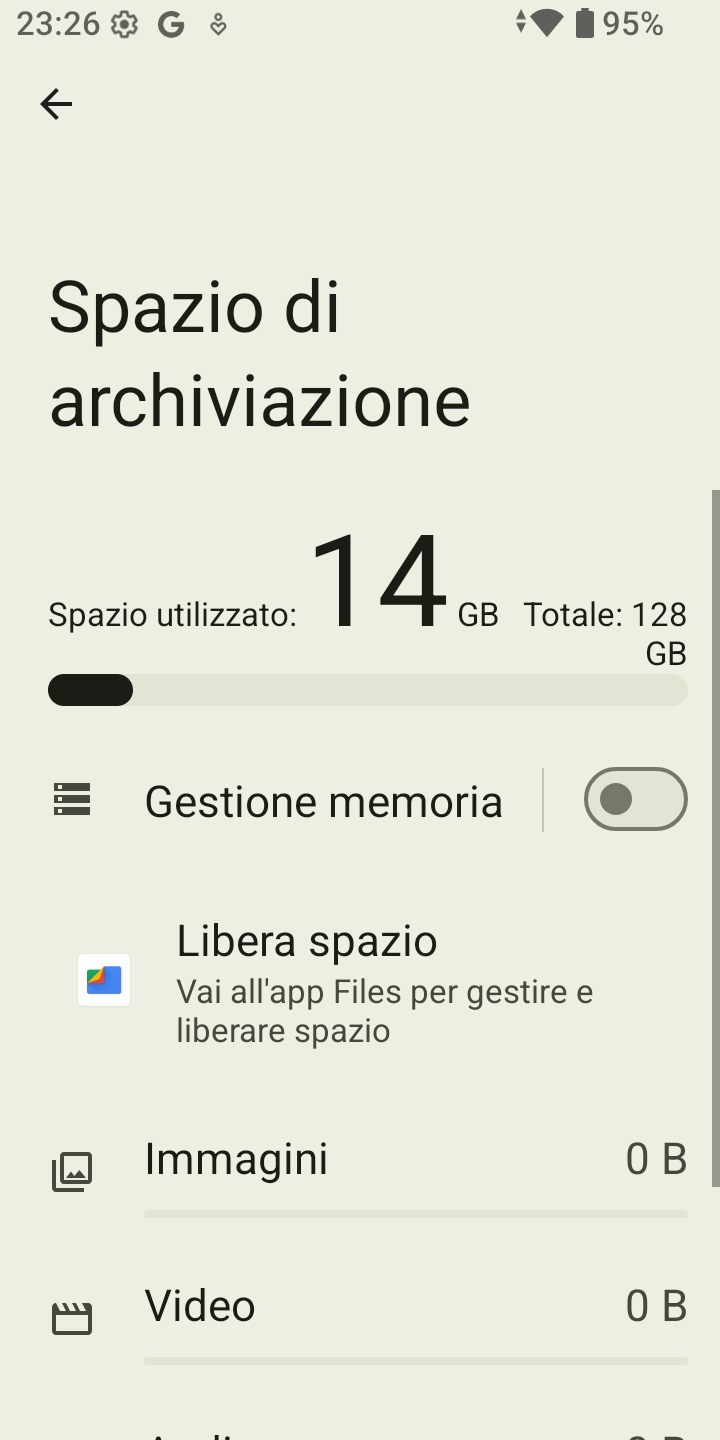Viewport: 720px width, 1440px height.
Task: Open Libera spazio in Files app
Action: [x=360, y=985]
